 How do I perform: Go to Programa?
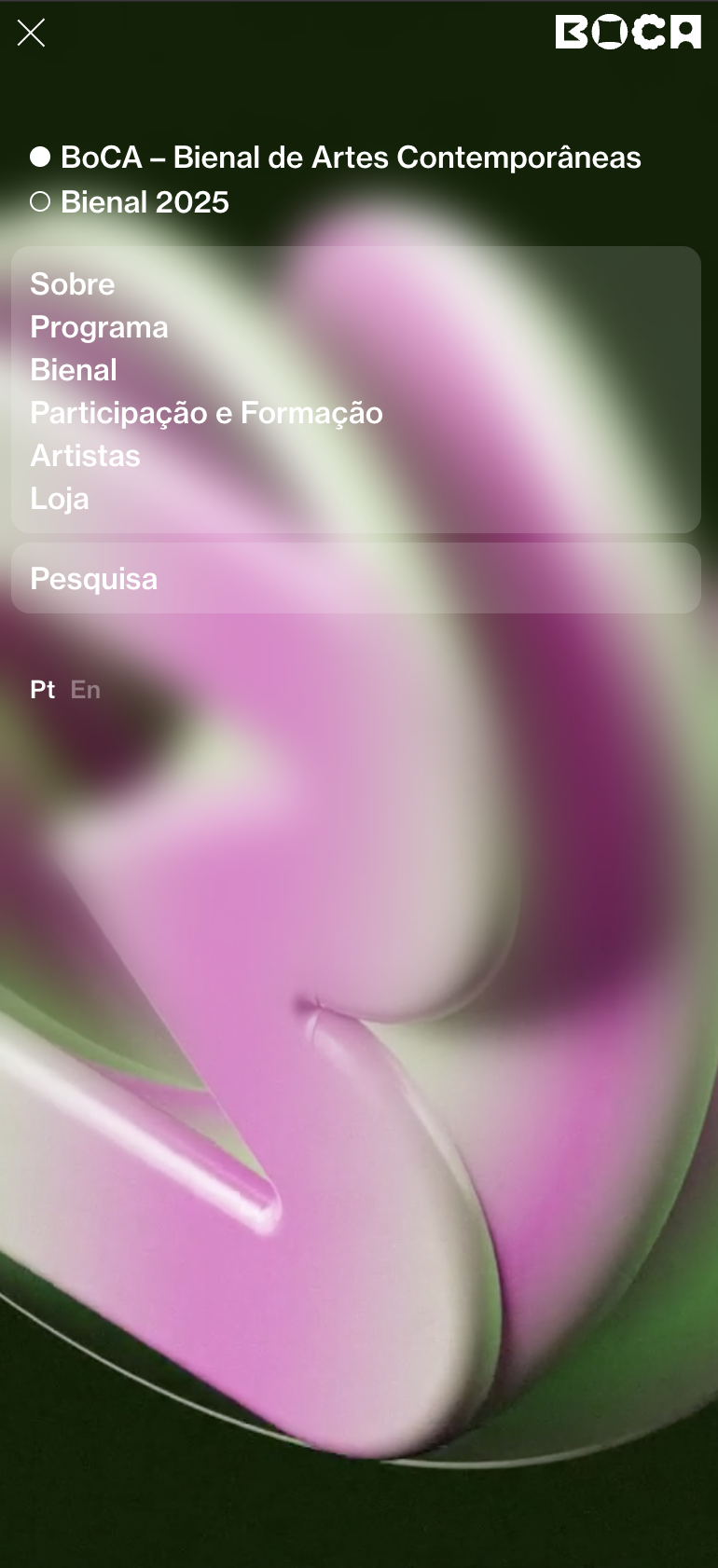click(x=99, y=327)
